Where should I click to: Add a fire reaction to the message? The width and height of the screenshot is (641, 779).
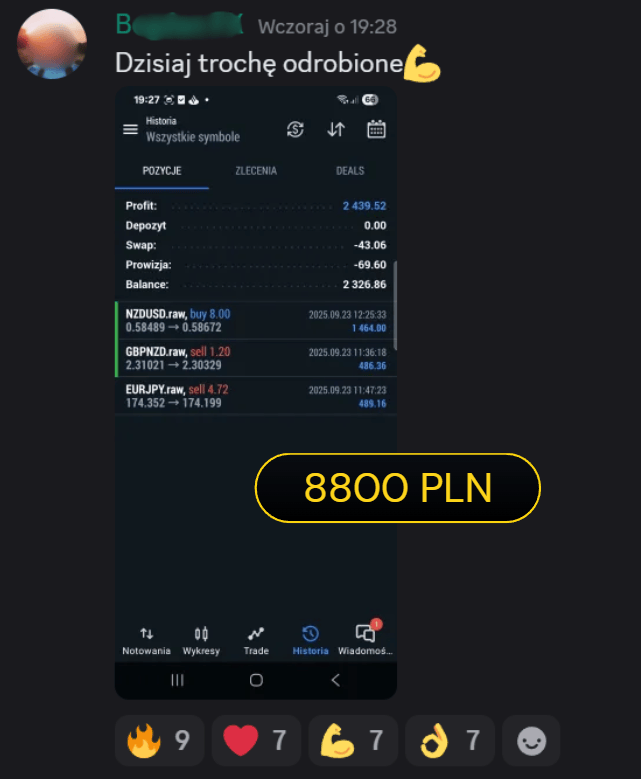160,741
